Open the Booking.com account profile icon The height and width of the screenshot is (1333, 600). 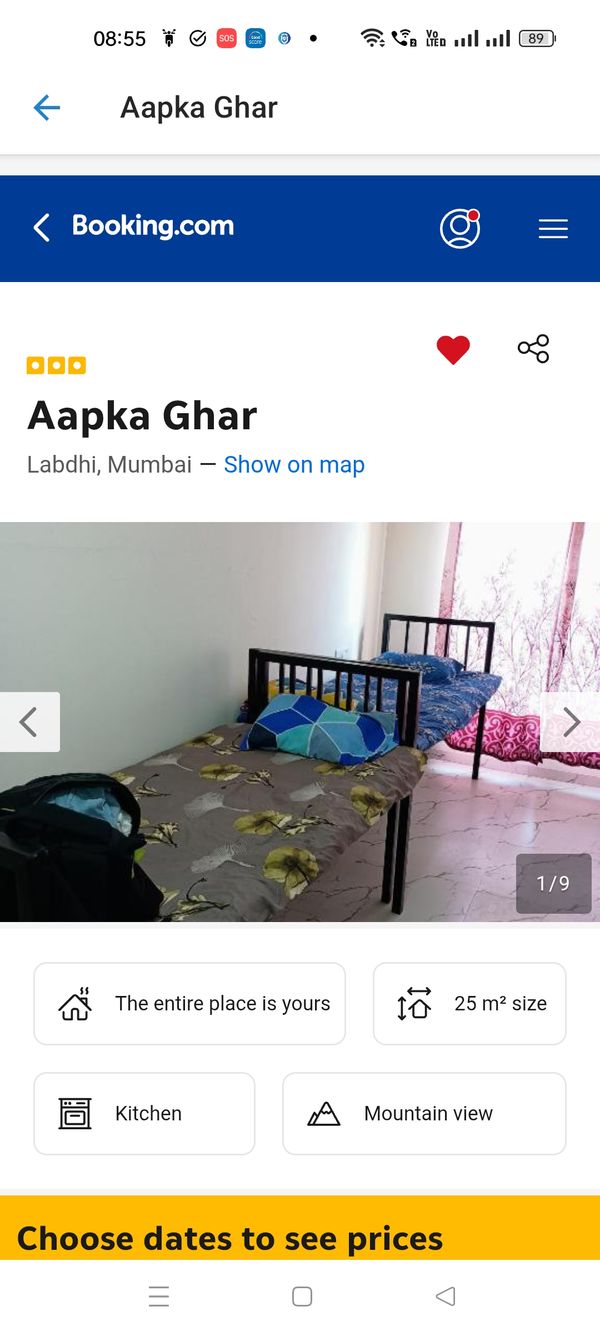pos(460,228)
